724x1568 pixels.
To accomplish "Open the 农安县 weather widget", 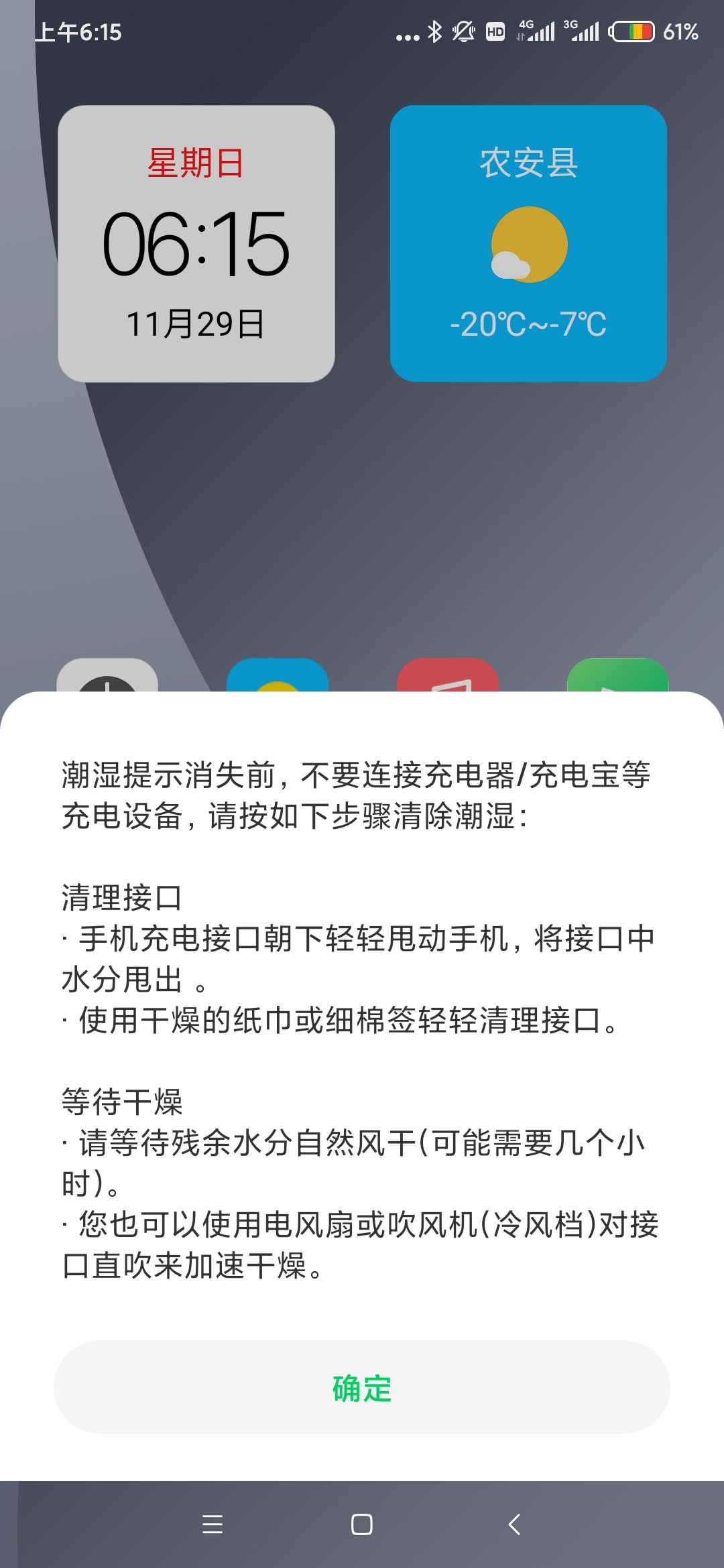I will [x=528, y=244].
